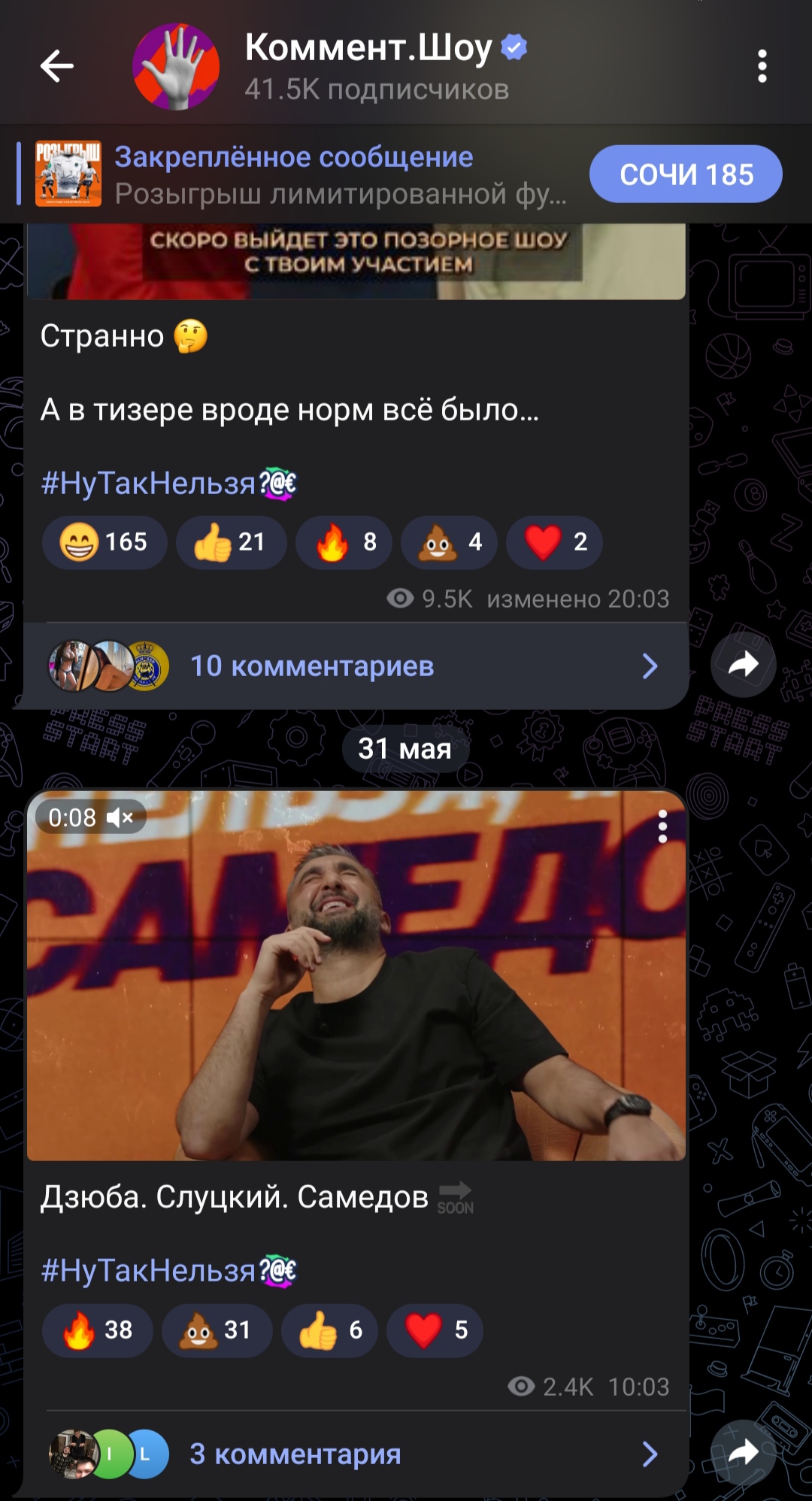
Task: Open the channel overflow menu
Action: pos(762,66)
